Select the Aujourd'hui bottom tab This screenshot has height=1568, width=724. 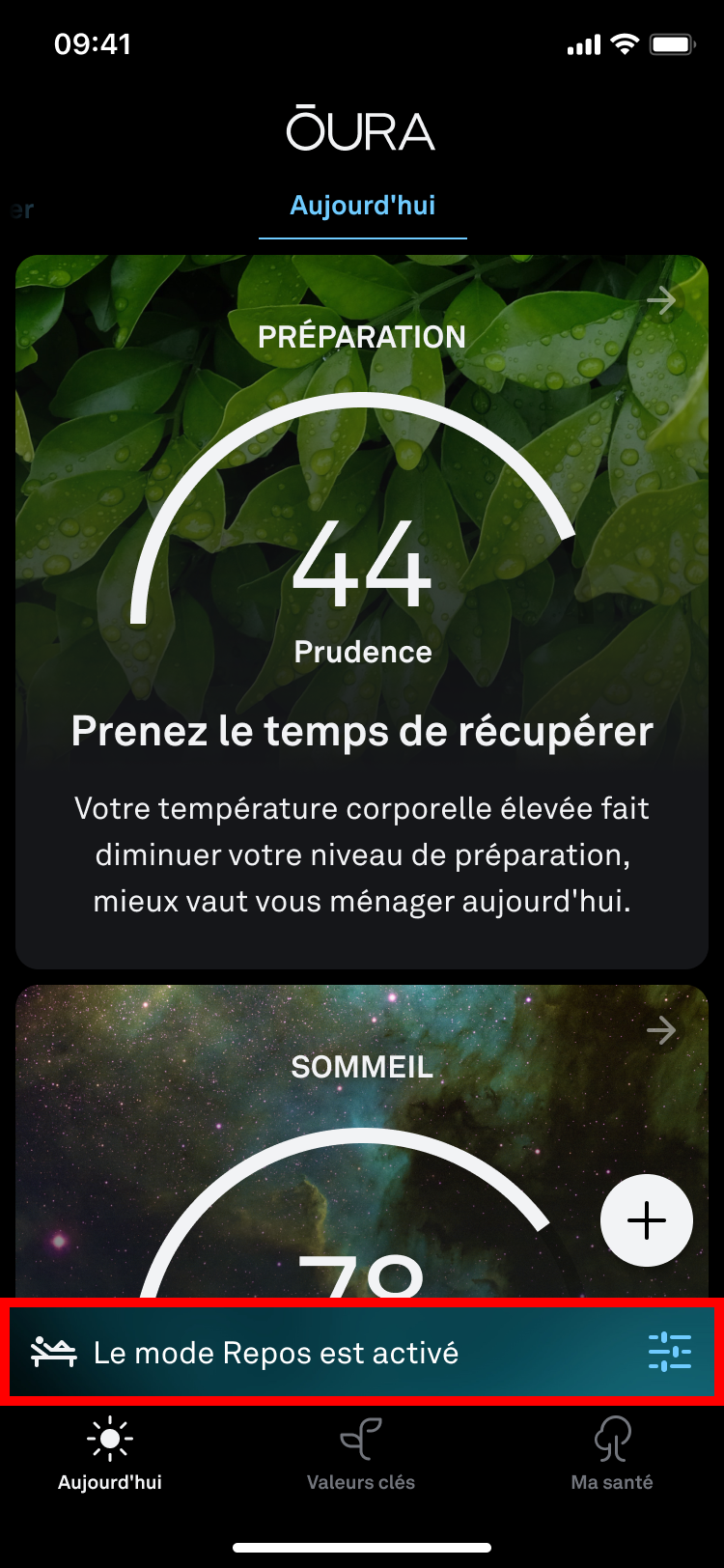click(x=110, y=1454)
